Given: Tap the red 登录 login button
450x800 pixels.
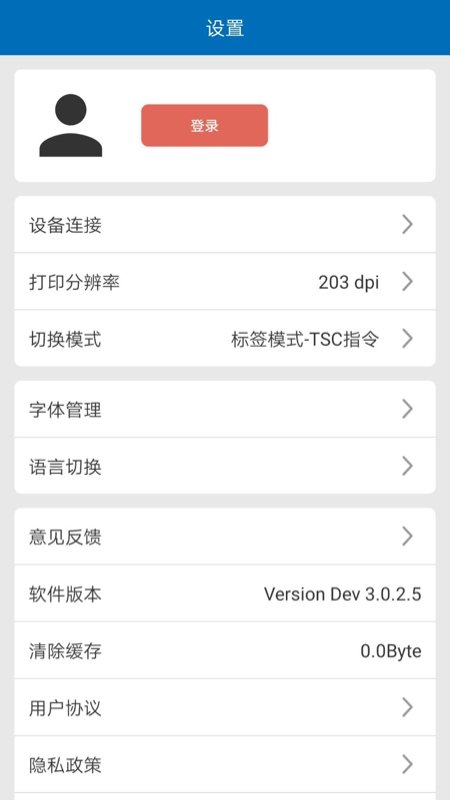Looking at the screenshot, I should (x=205, y=126).
